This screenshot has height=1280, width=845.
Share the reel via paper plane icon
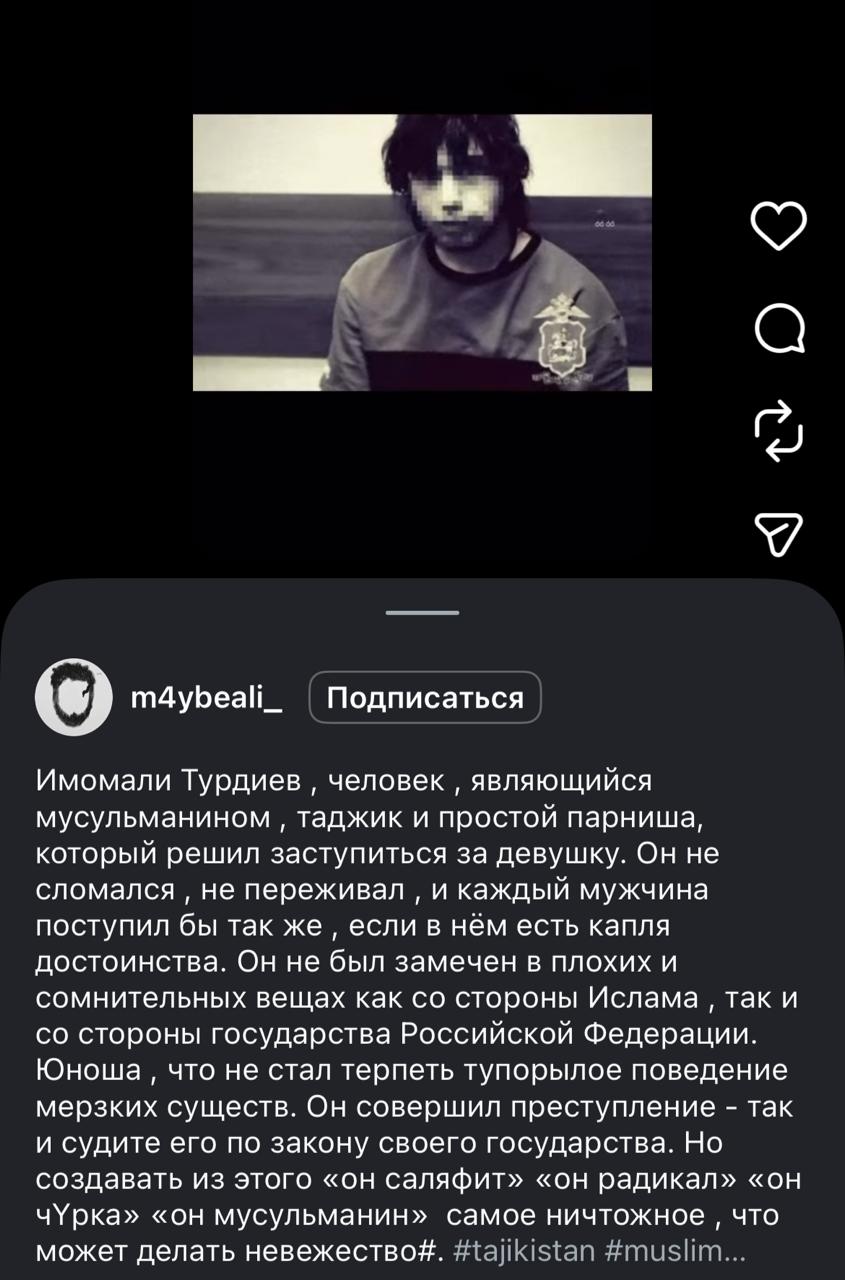[778, 534]
